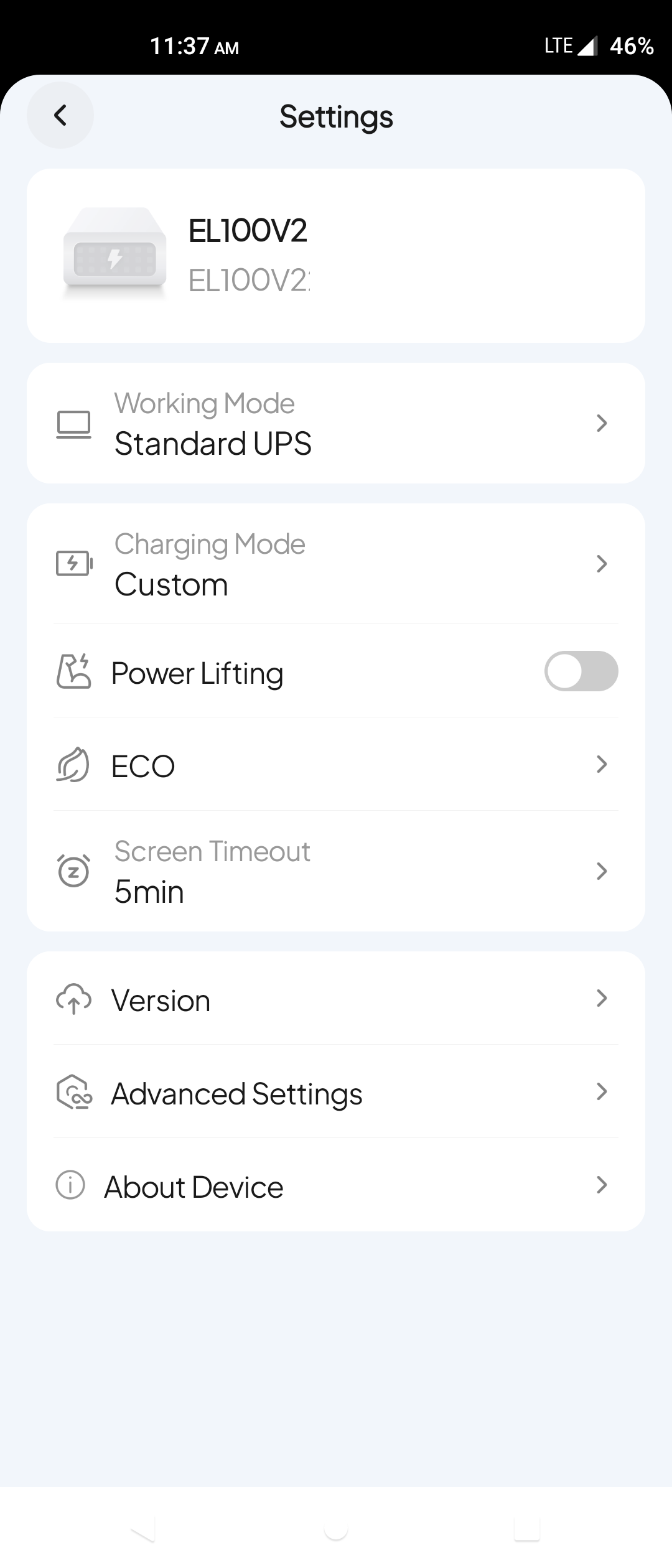The height and width of the screenshot is (1568, 672).
Task: Open the EL100V2 device card
Action: tap(336, 255)
